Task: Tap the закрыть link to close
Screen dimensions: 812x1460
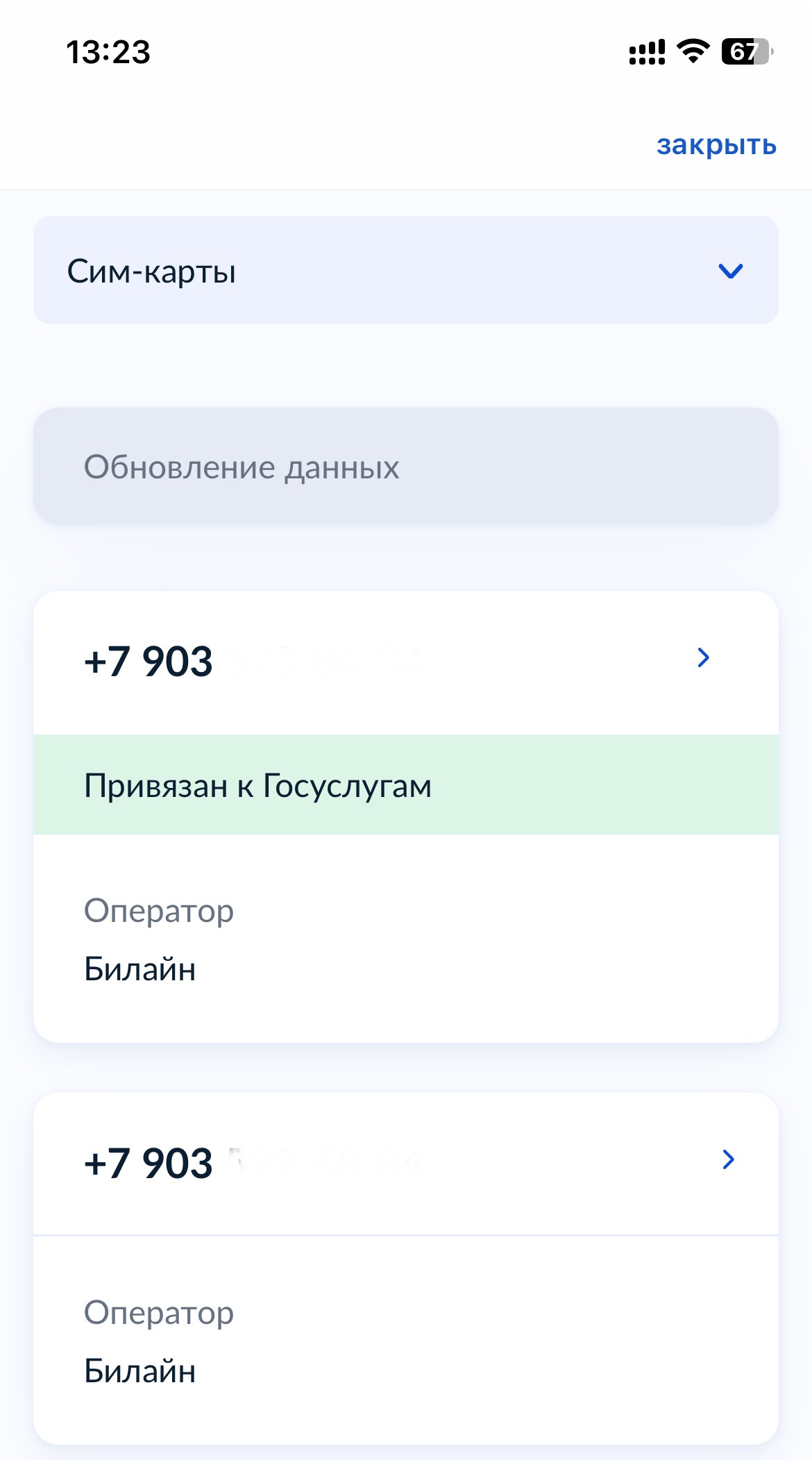Action: click(x=716, y=145)
